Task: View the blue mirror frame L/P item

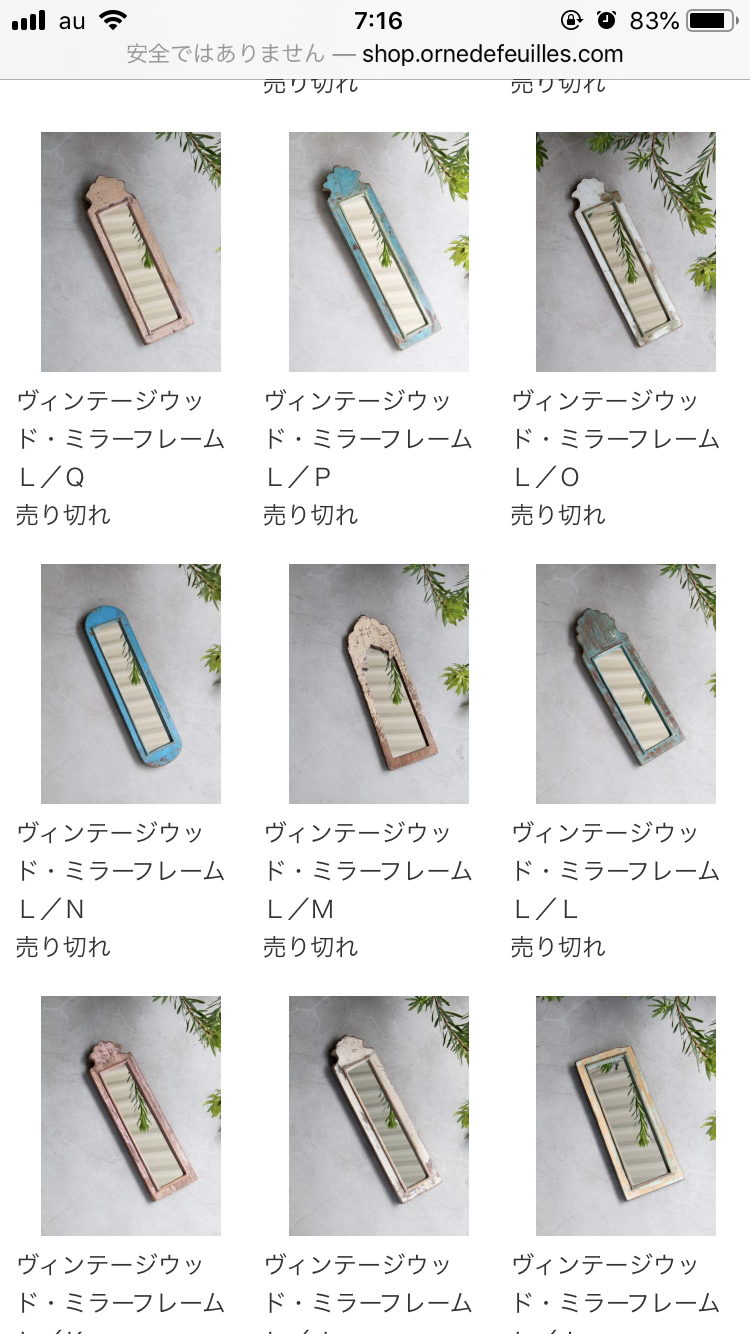Action: [379, 252]
